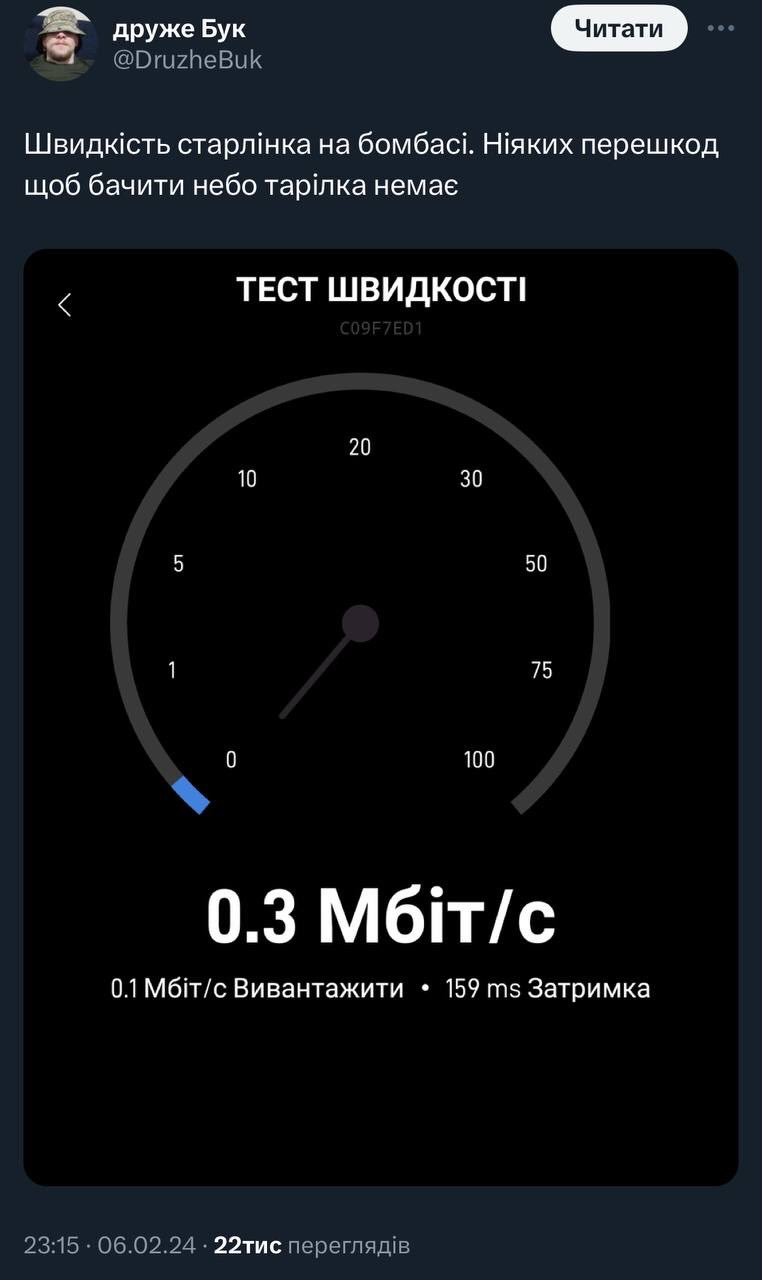Screen dimensions: 762x1280
Task: Open the @DruzheBuk profile handle
Action: pos(187,60)
